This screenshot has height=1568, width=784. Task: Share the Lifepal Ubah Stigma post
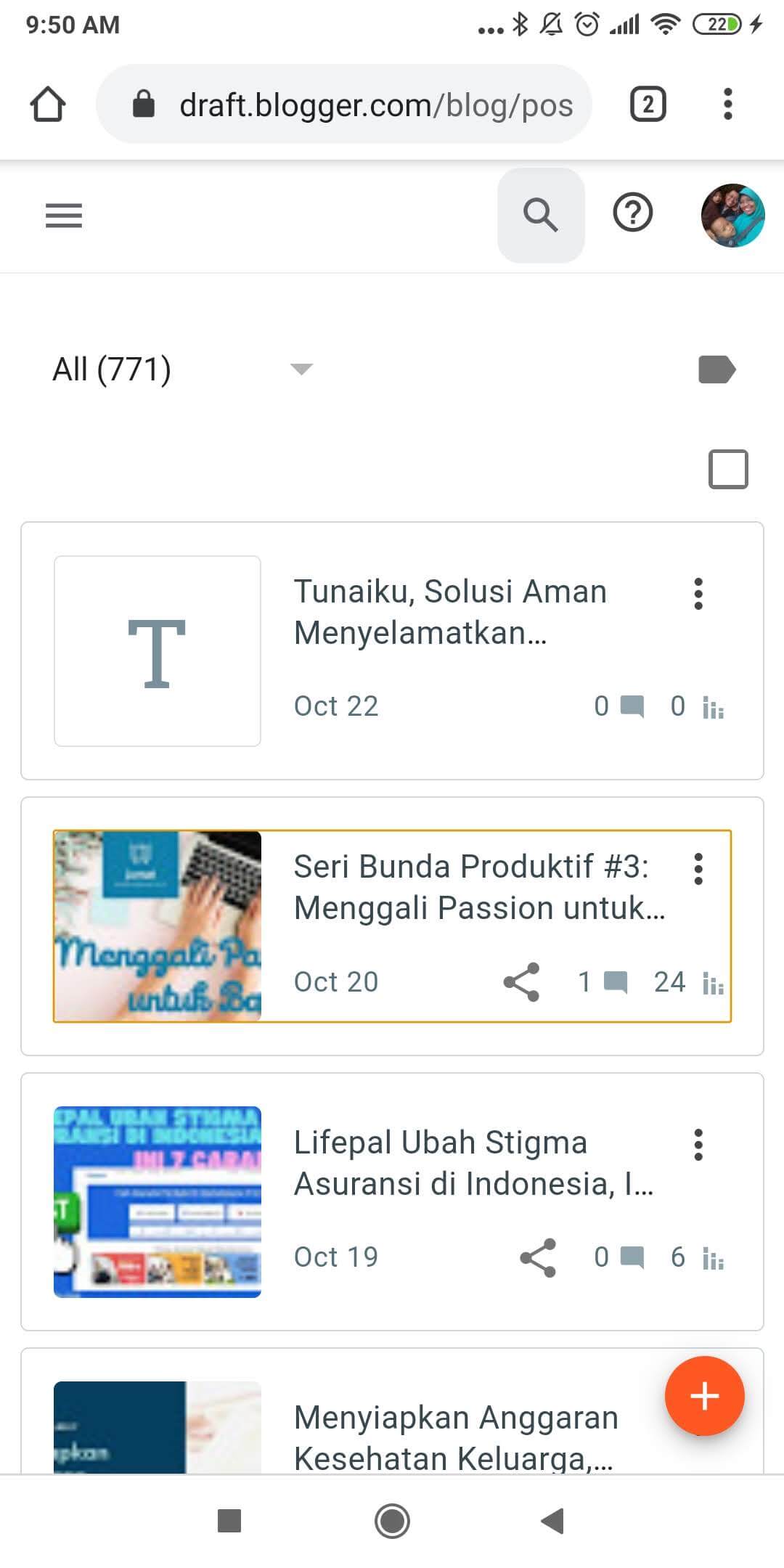[x=538, y=1257]
